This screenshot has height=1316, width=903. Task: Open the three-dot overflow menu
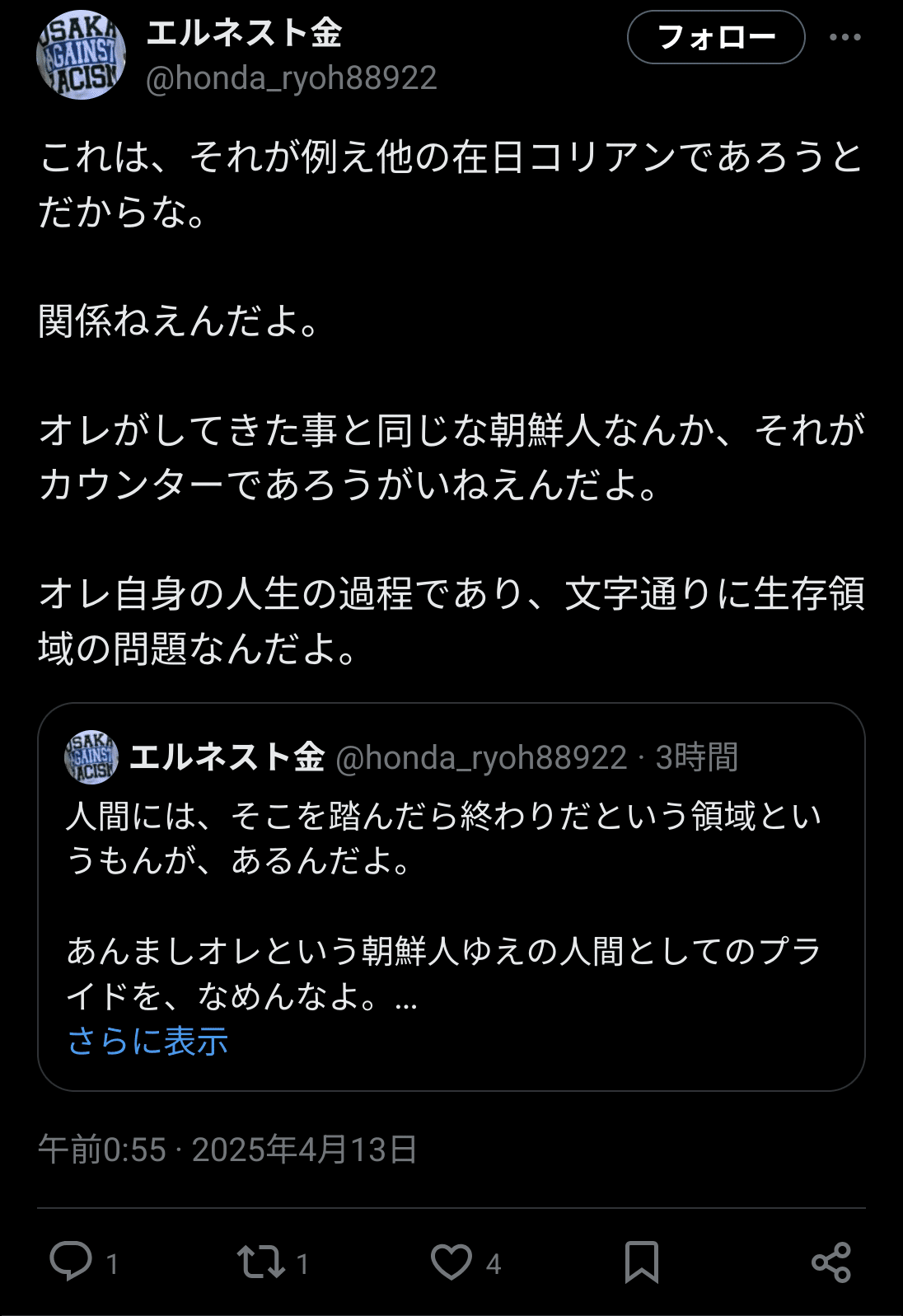tap(845, 37)
